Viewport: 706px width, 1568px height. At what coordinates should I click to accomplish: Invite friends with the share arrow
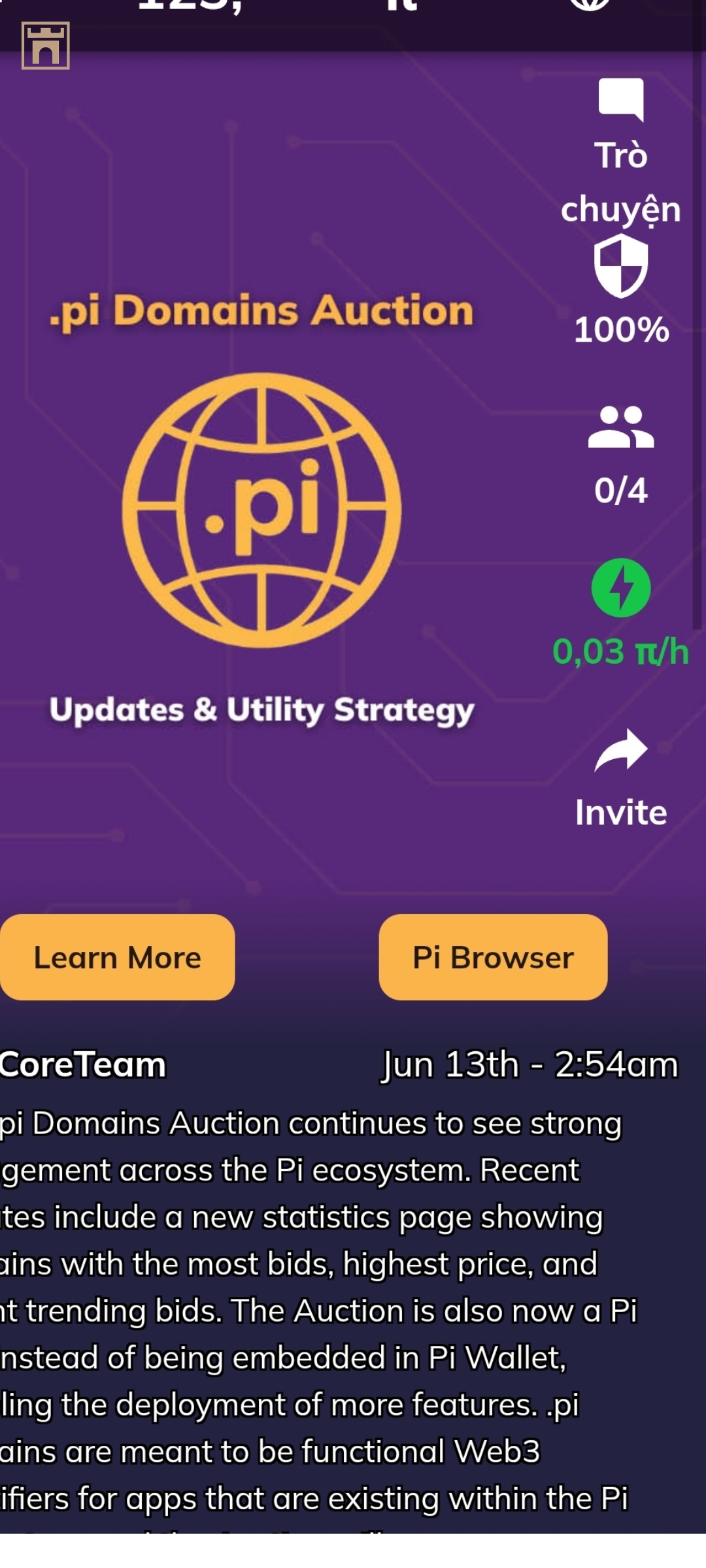tap(620, 750)
